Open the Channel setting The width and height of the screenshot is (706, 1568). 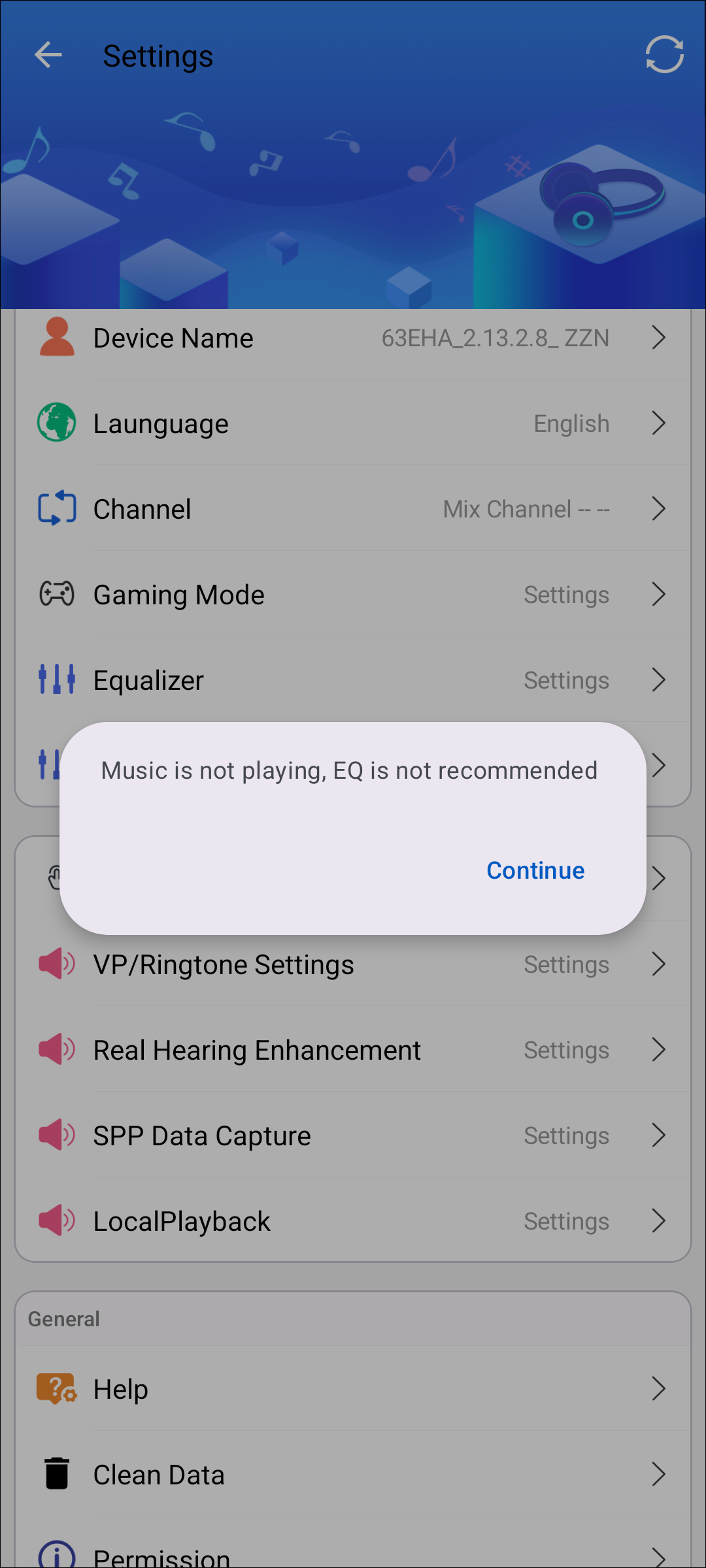(353, 509)
